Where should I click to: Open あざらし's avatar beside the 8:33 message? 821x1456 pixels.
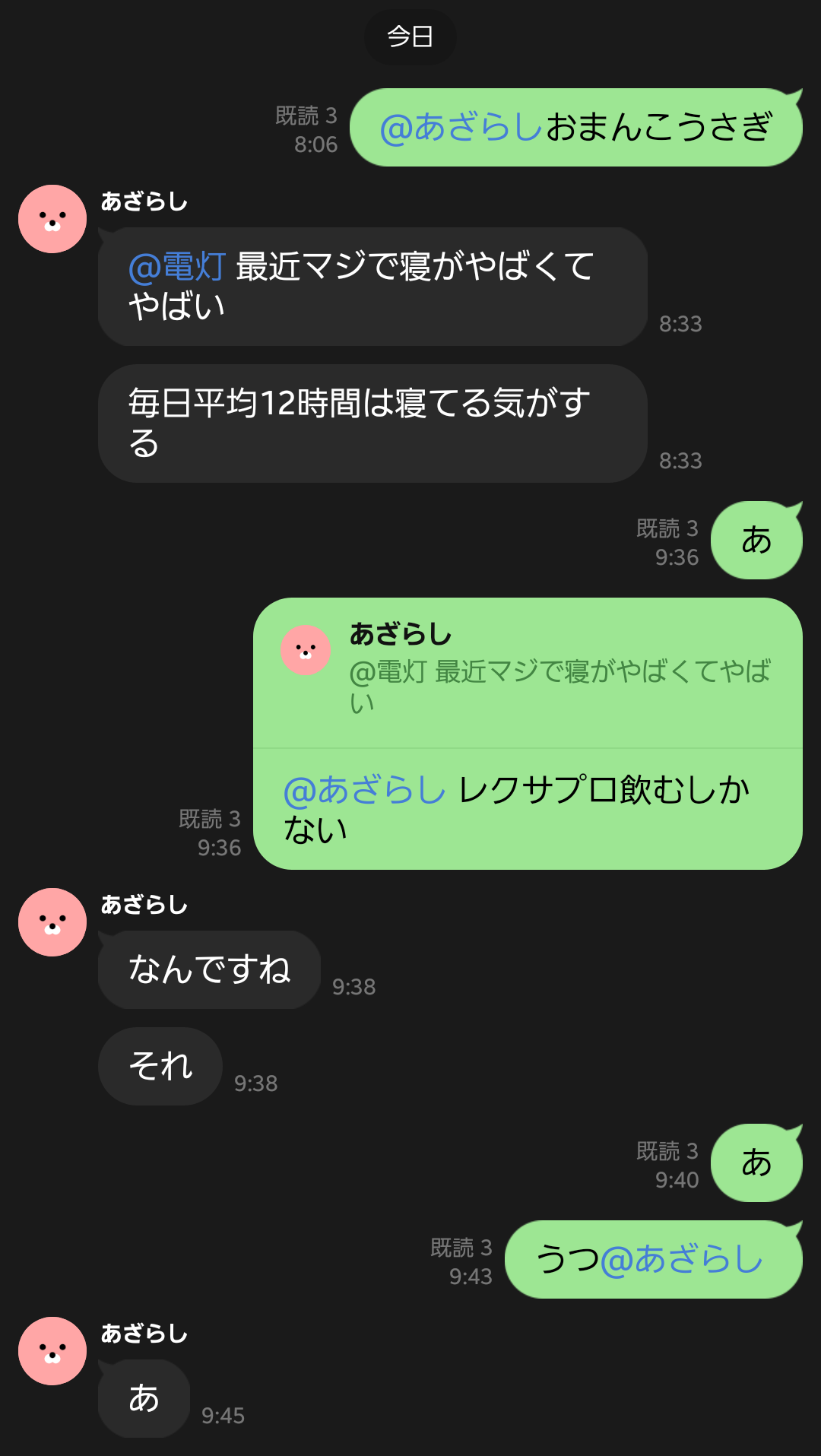click(52, 219)
